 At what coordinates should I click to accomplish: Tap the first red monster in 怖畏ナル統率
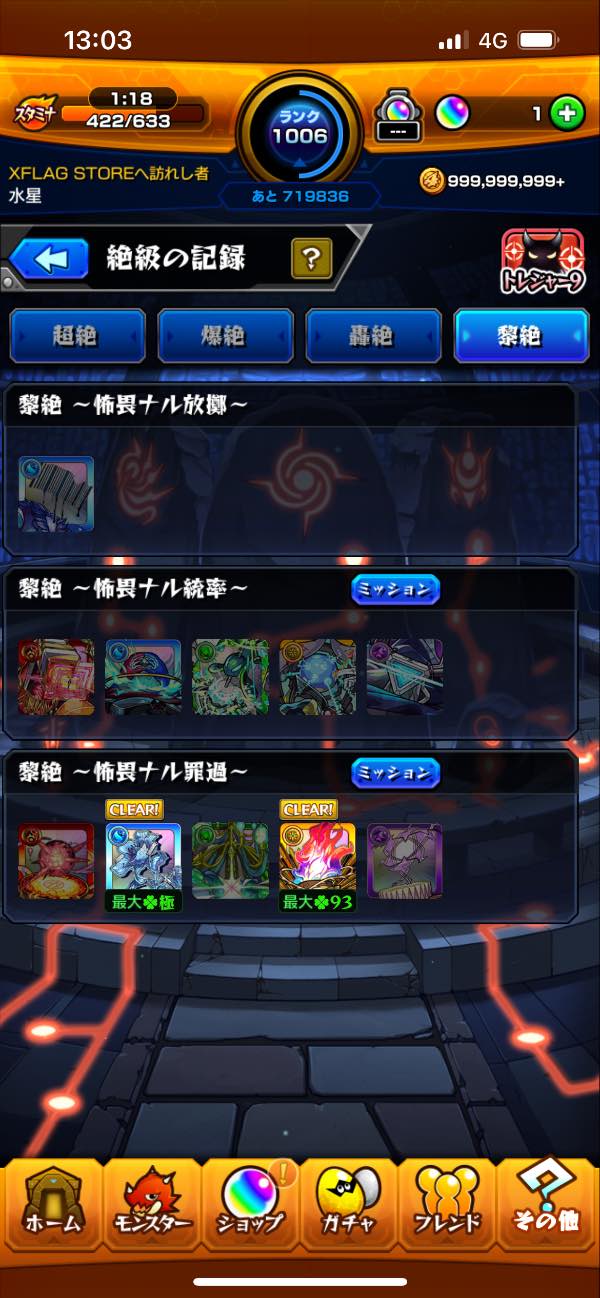[x=56, y=677]
